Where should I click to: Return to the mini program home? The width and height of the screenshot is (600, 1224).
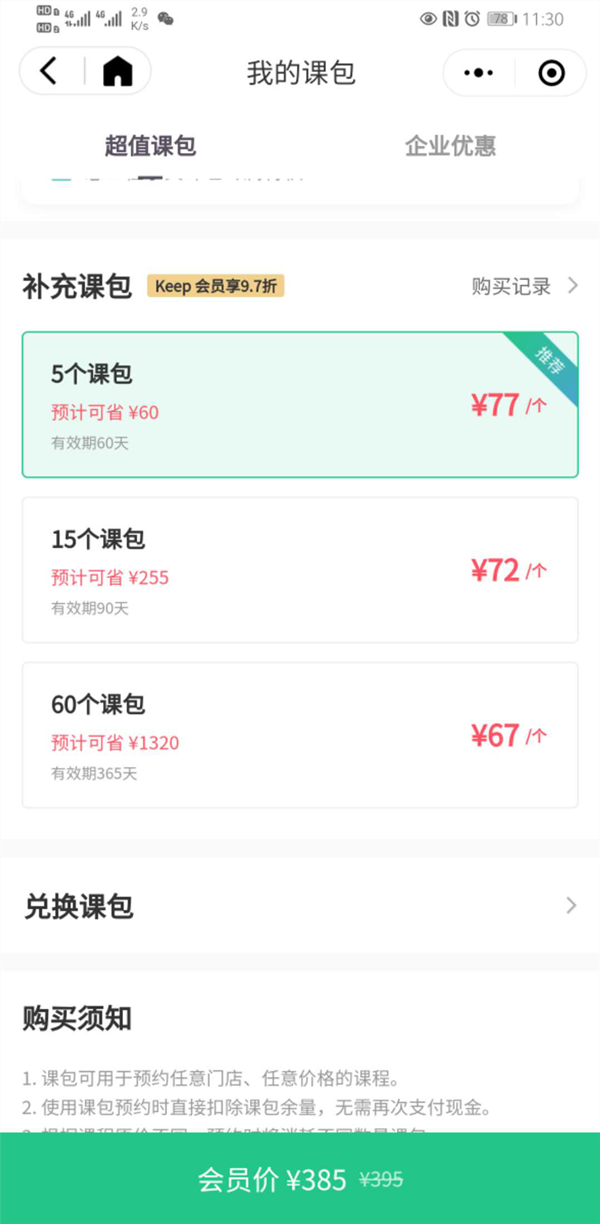[x=118, y=72]
